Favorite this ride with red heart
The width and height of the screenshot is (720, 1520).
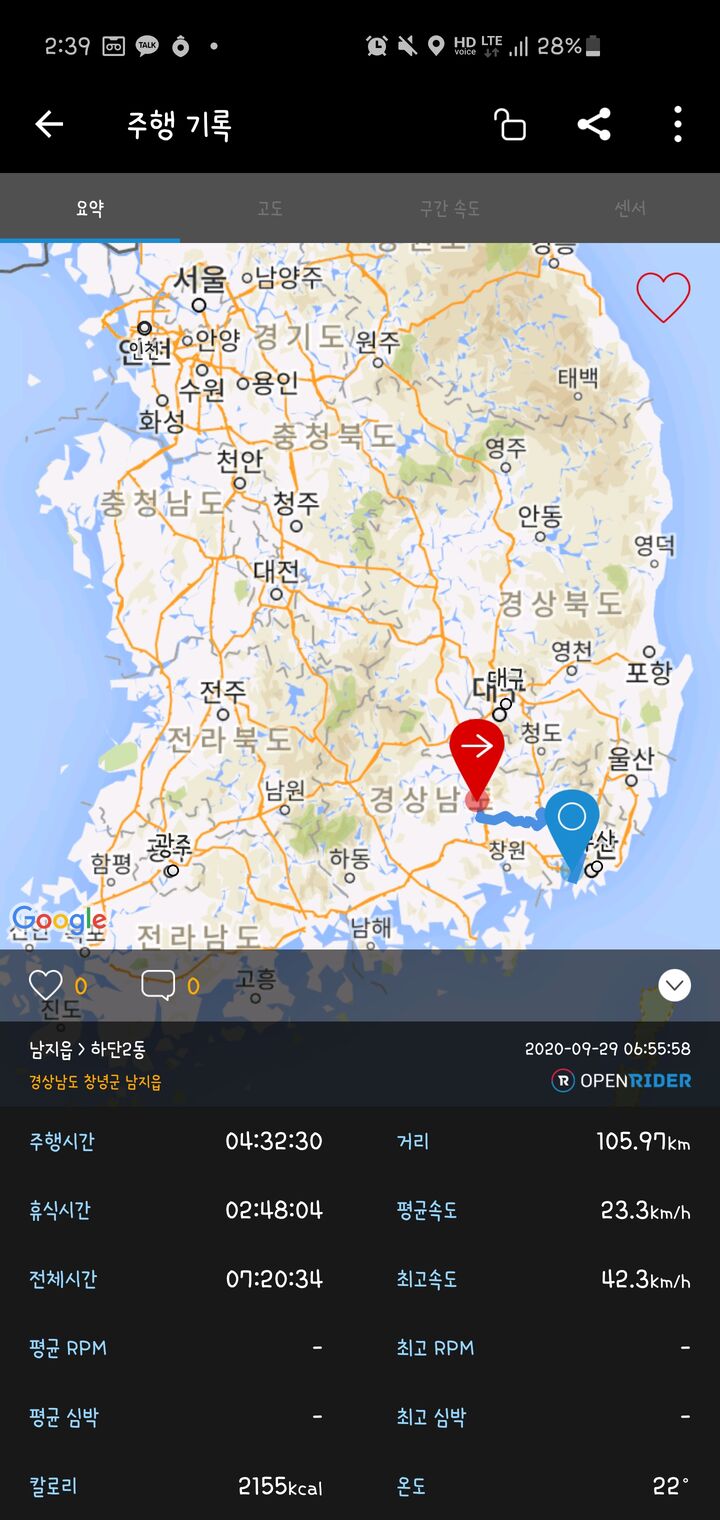coord(663,297)
